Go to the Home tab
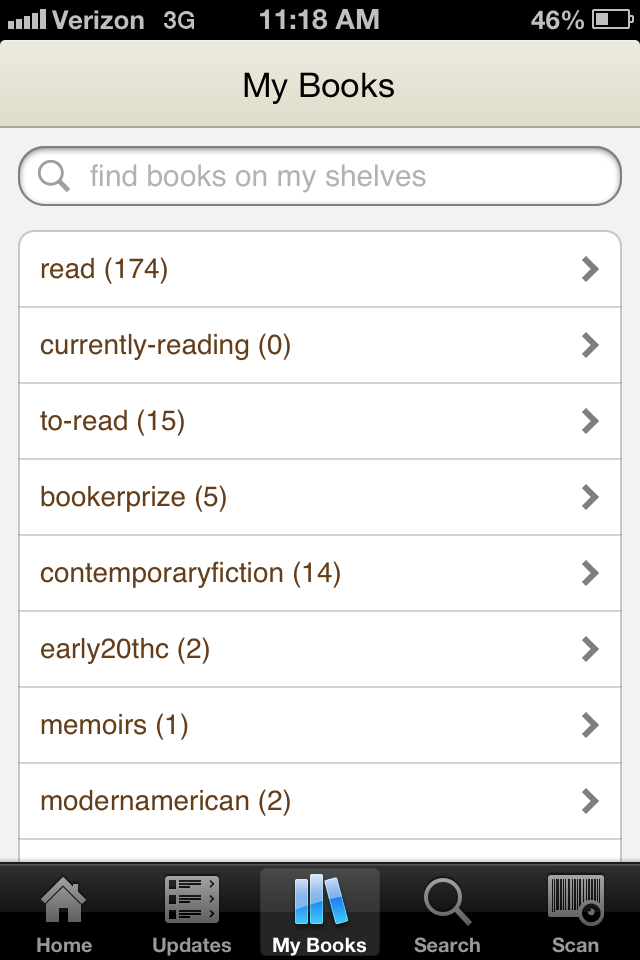Viewport: 640px width, 960px height. (x=63, y=914)
